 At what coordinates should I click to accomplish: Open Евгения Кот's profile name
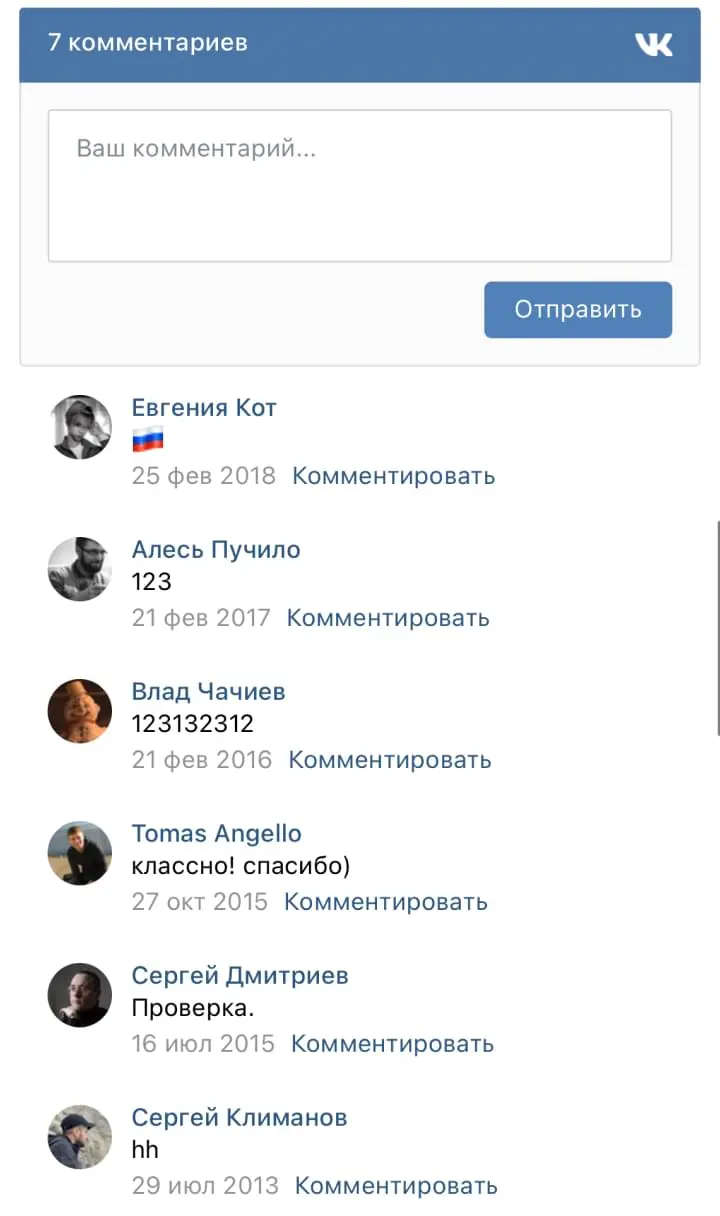click(x=204, y=408)
